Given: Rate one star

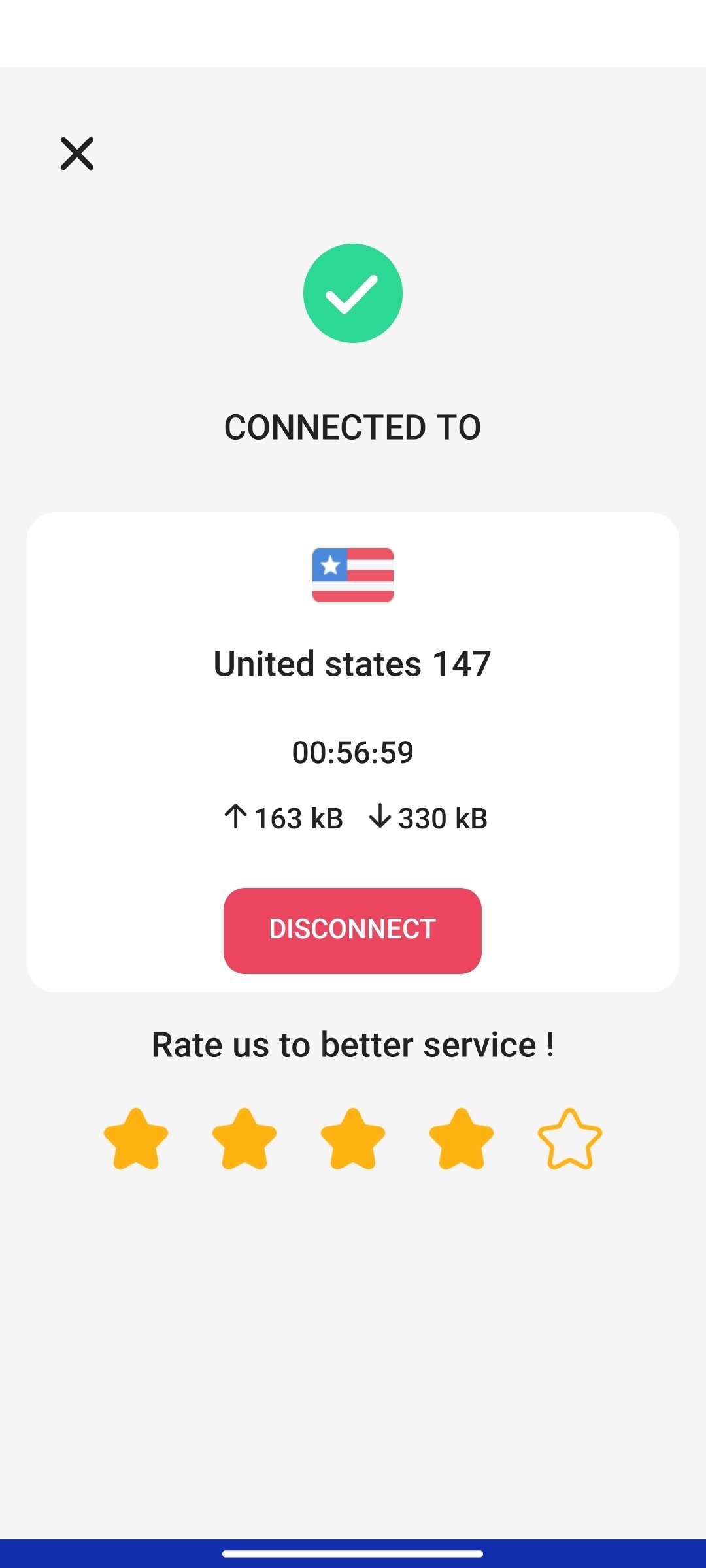Looking at the screenshot, I should [136, 1139].
